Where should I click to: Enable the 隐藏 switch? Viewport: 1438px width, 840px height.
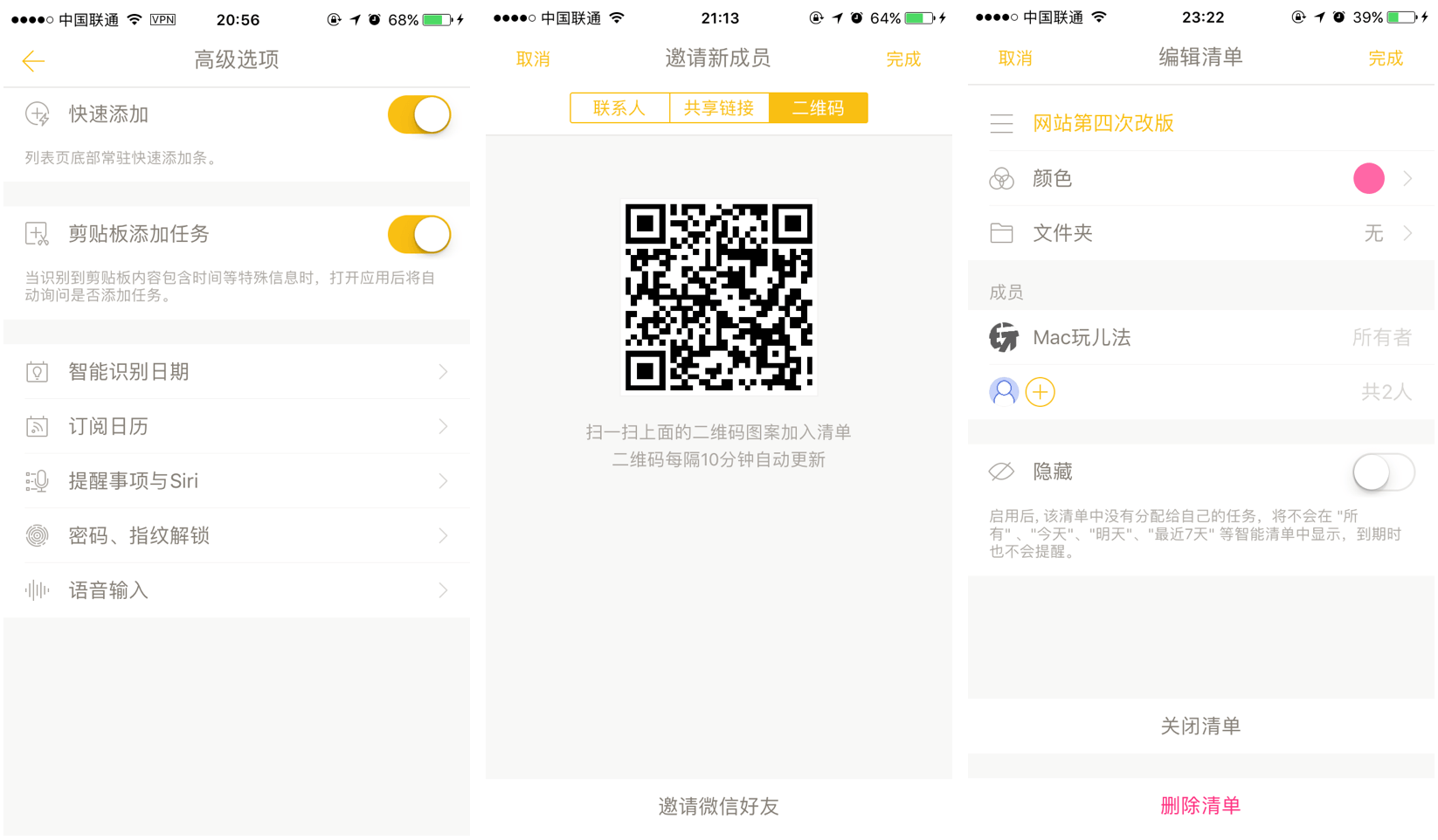tap(1383, 472)
